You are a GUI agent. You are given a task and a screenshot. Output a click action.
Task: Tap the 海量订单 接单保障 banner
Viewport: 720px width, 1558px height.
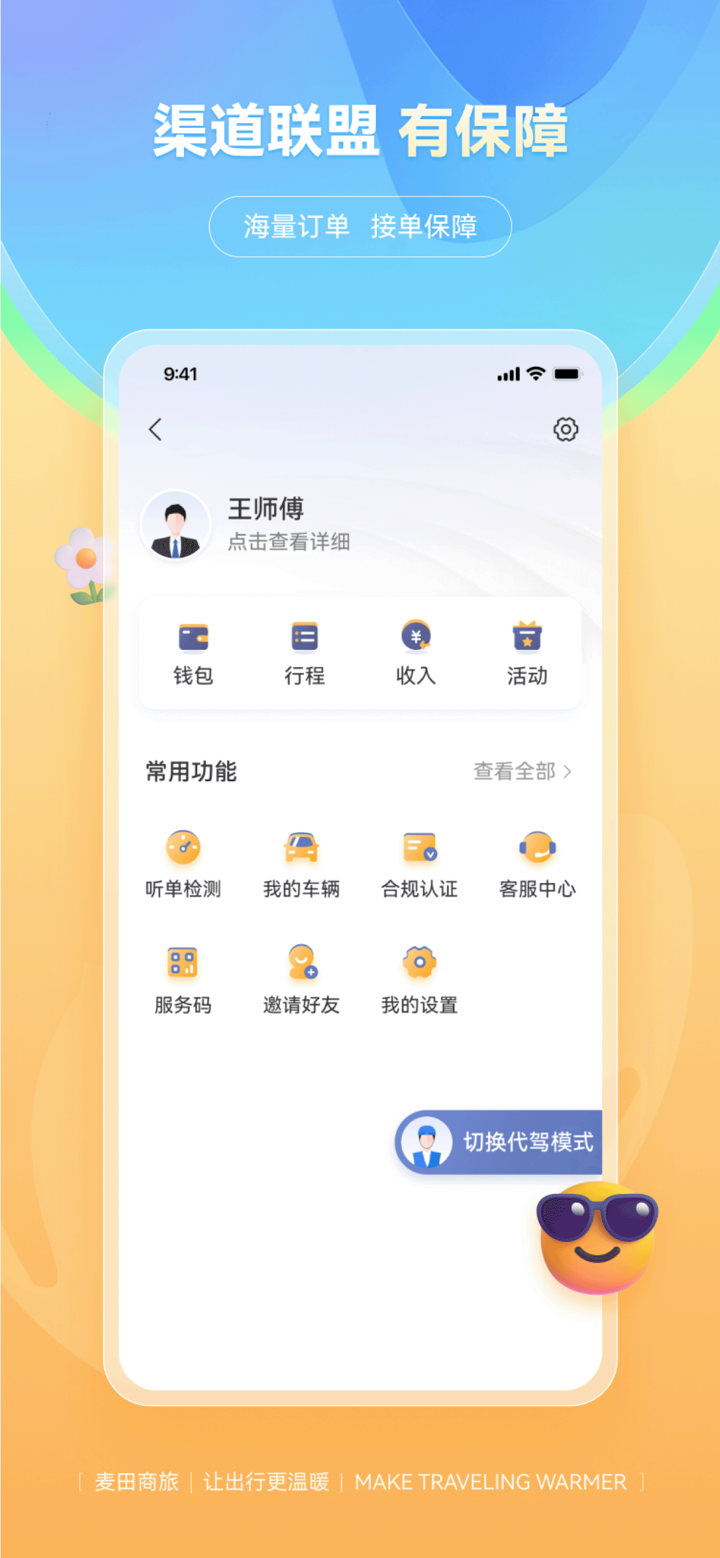(360, 227)
